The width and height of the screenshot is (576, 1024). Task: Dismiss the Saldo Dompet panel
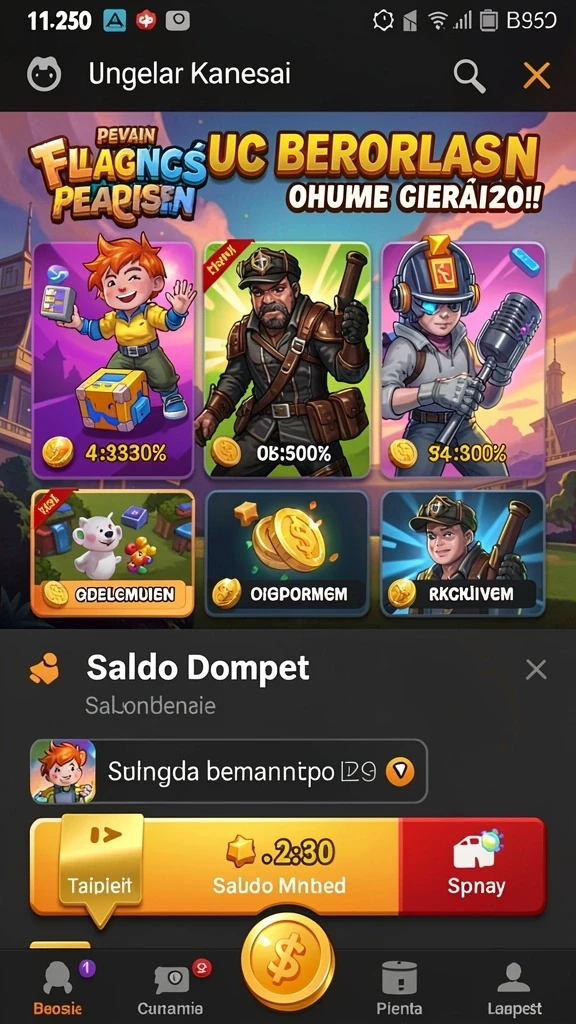(x=536, y=669)
